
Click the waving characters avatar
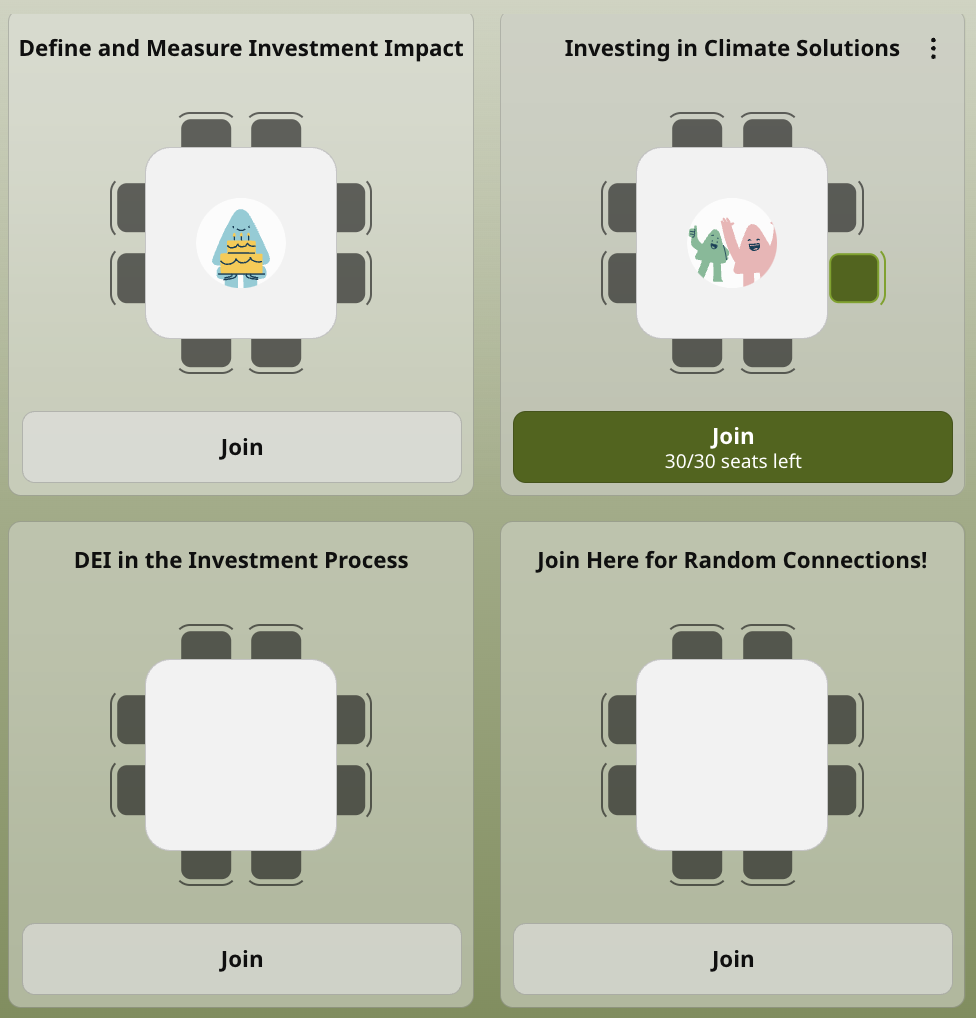pyautogui.click(x=731, y=243)
